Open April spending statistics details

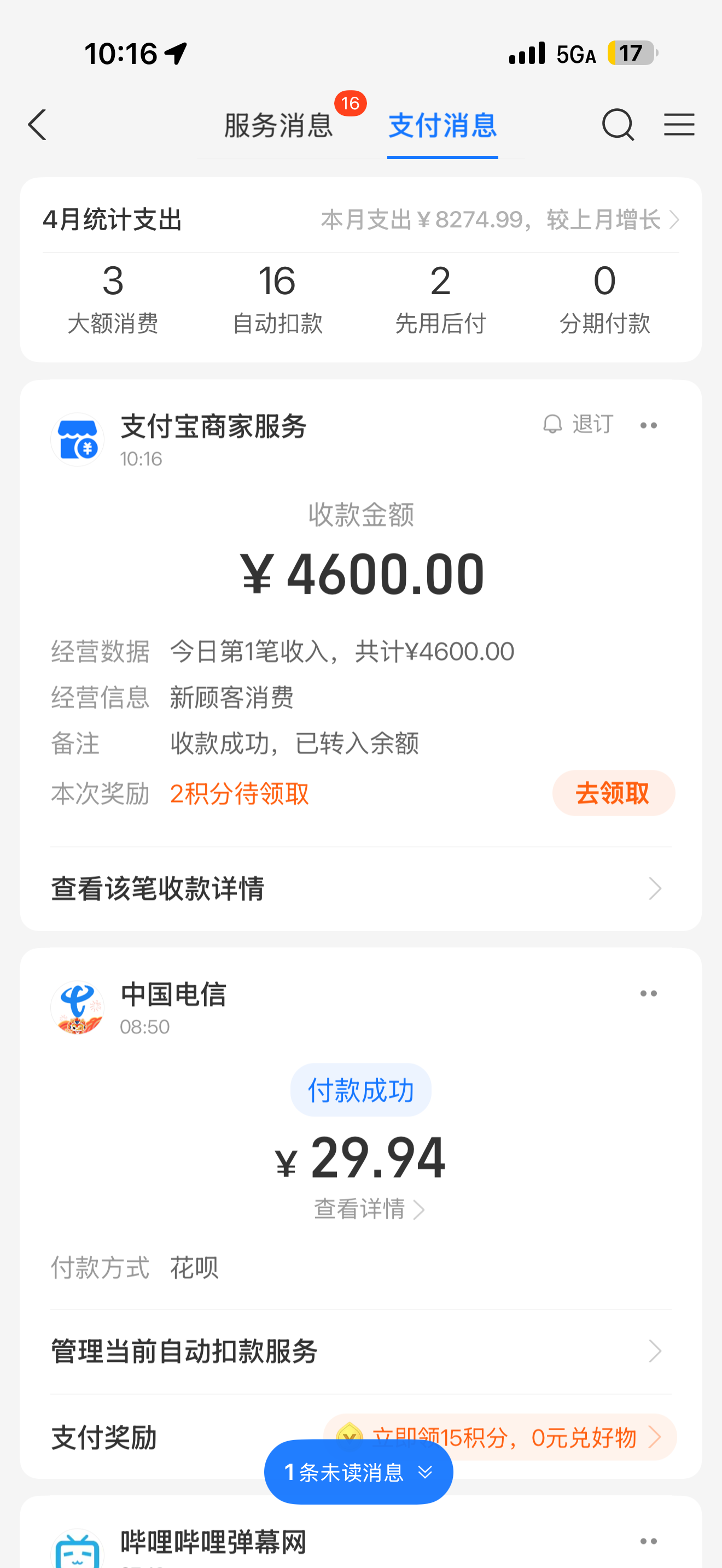(499, 220)
